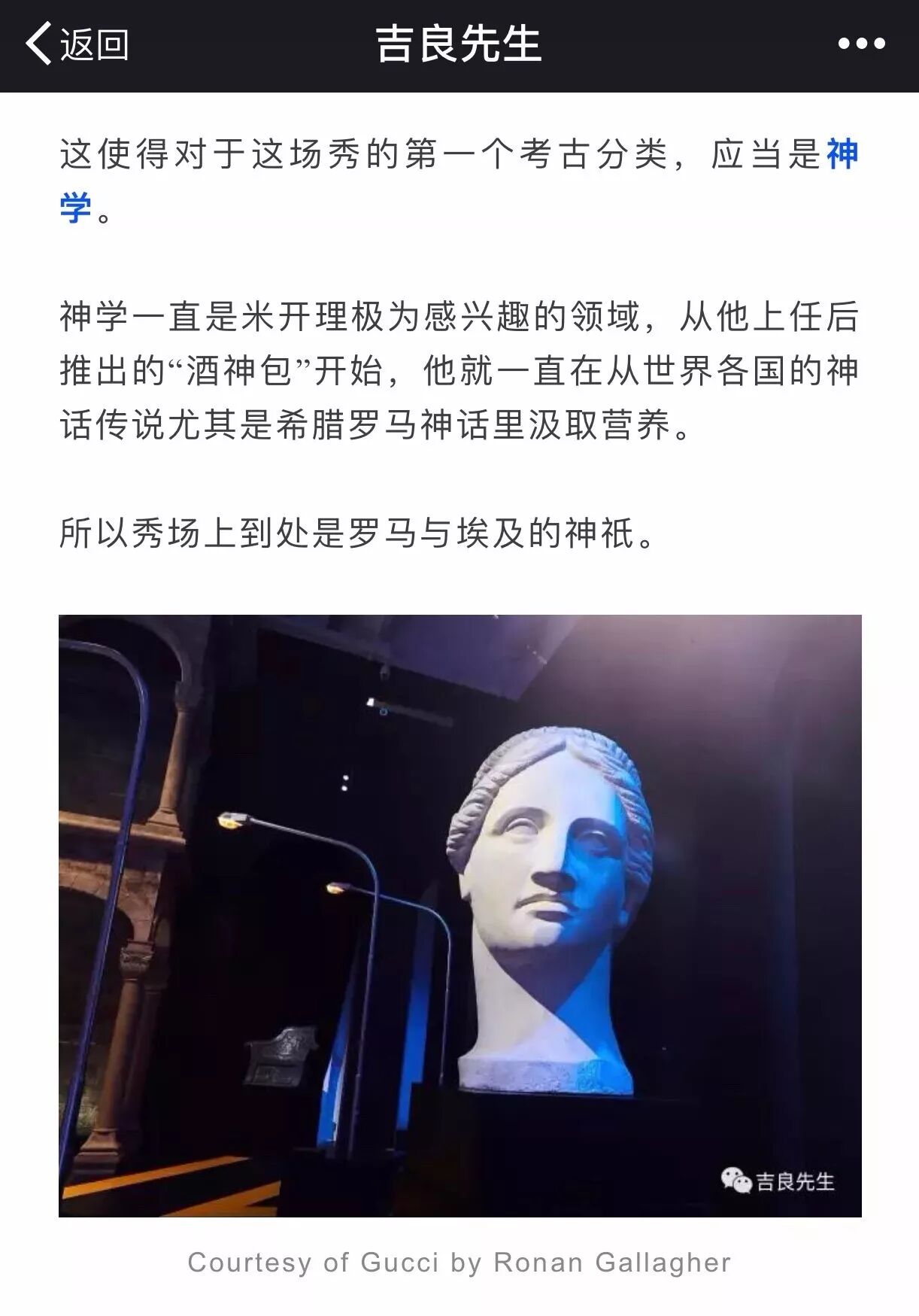Go back using the 返回 button
Image resolution: width=919 pixels, height=1316 pixels.
click(x=77, y=45)
